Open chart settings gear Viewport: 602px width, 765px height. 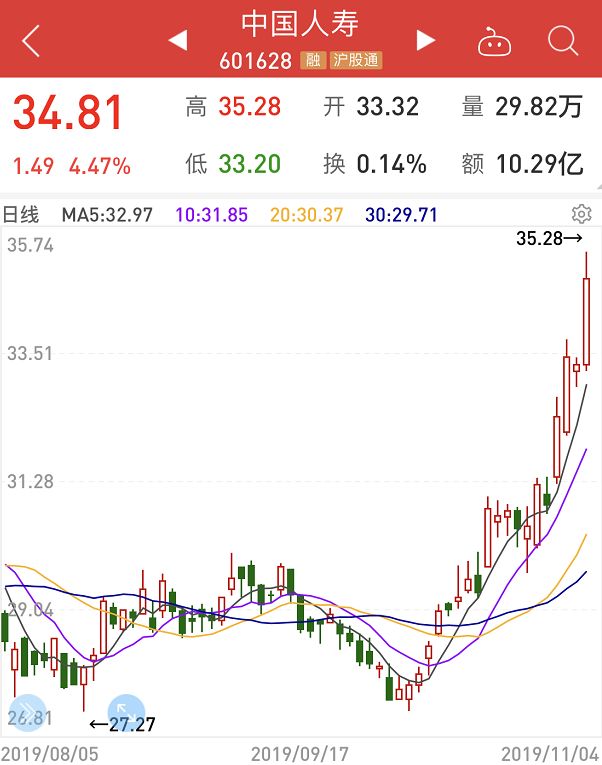[x=581, y=214]
